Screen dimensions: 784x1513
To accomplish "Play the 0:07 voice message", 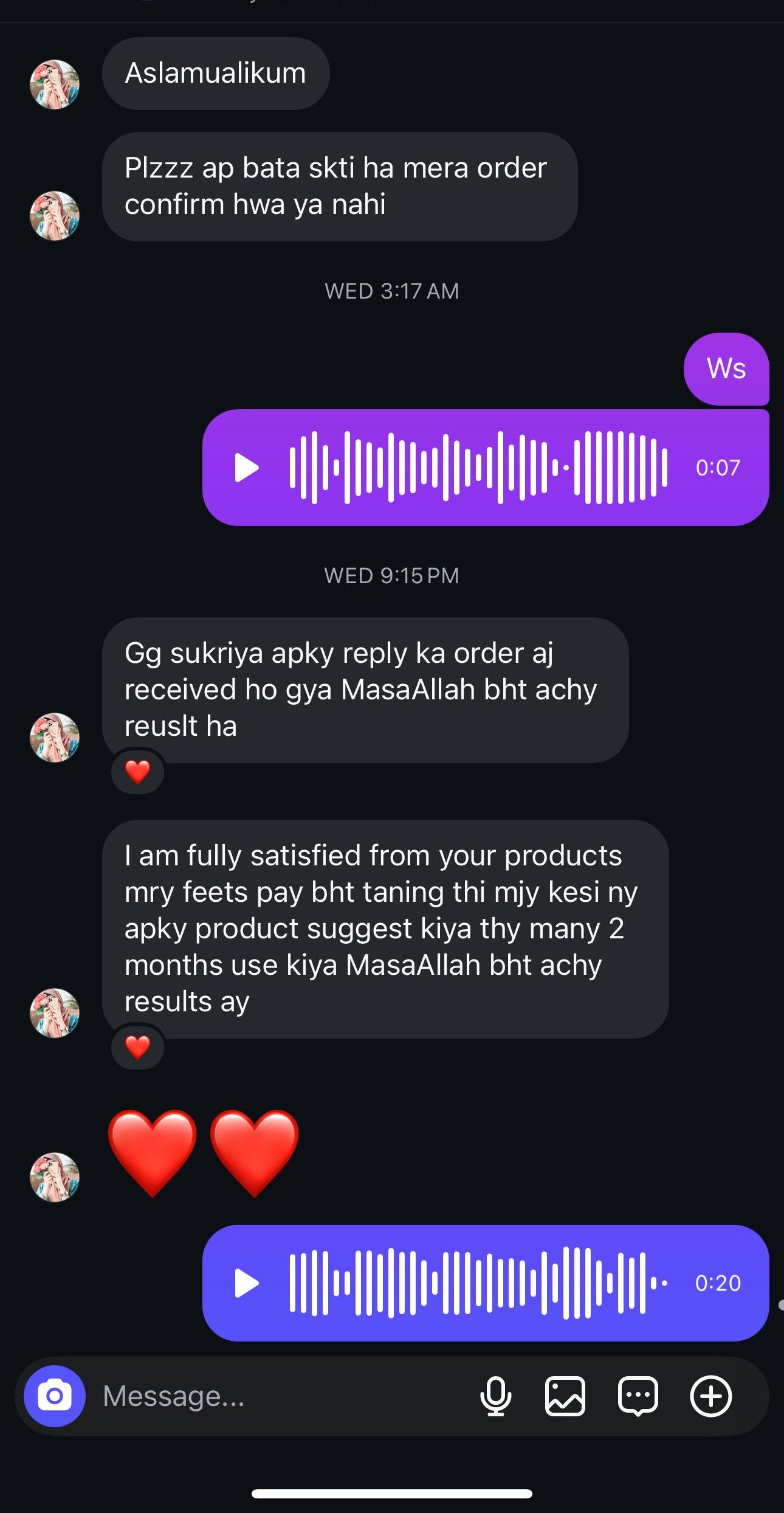I will 247,468.
